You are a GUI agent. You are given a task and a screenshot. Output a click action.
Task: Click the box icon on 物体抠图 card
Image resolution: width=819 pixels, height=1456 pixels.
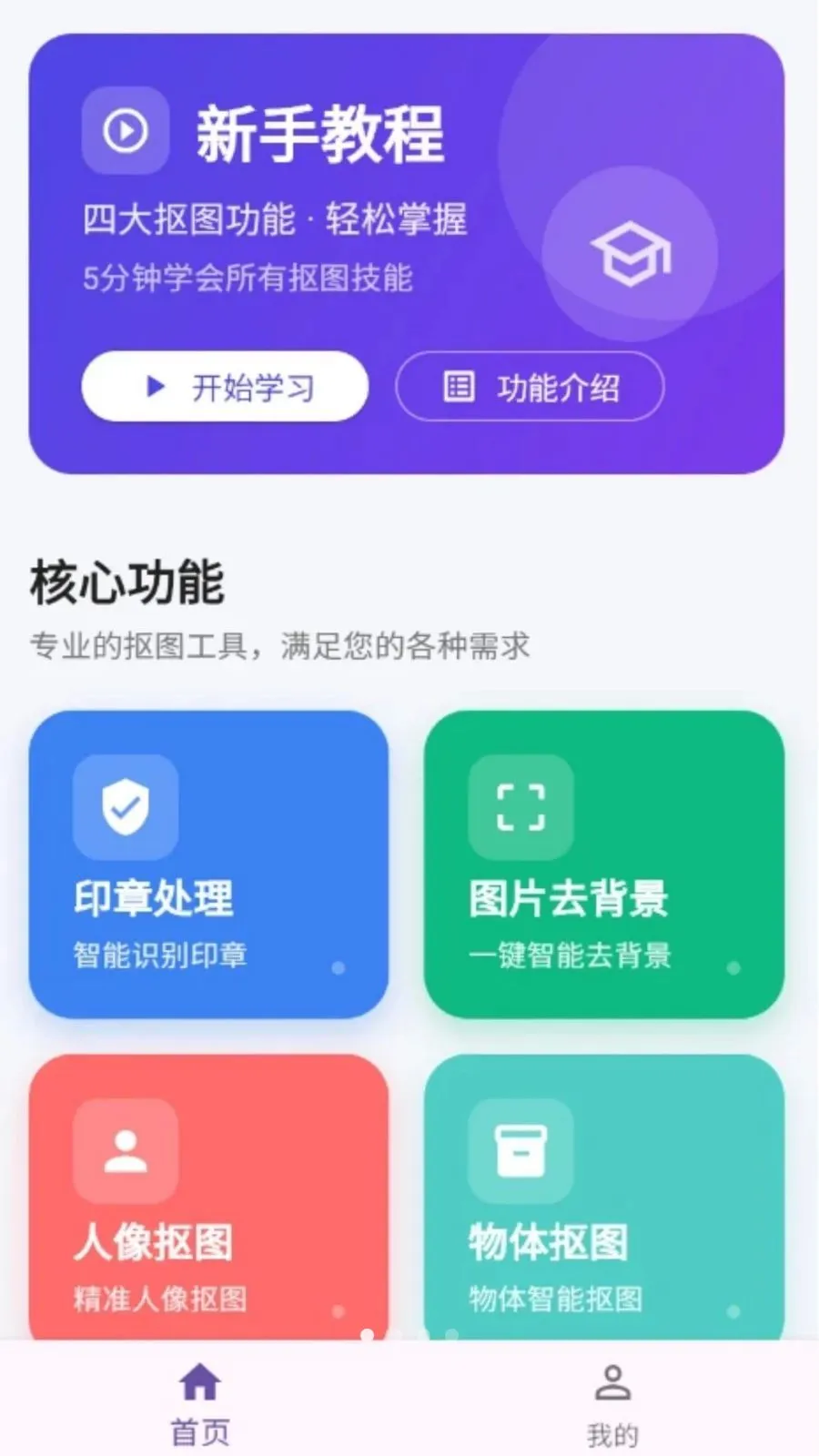[x=521, y=1148]
